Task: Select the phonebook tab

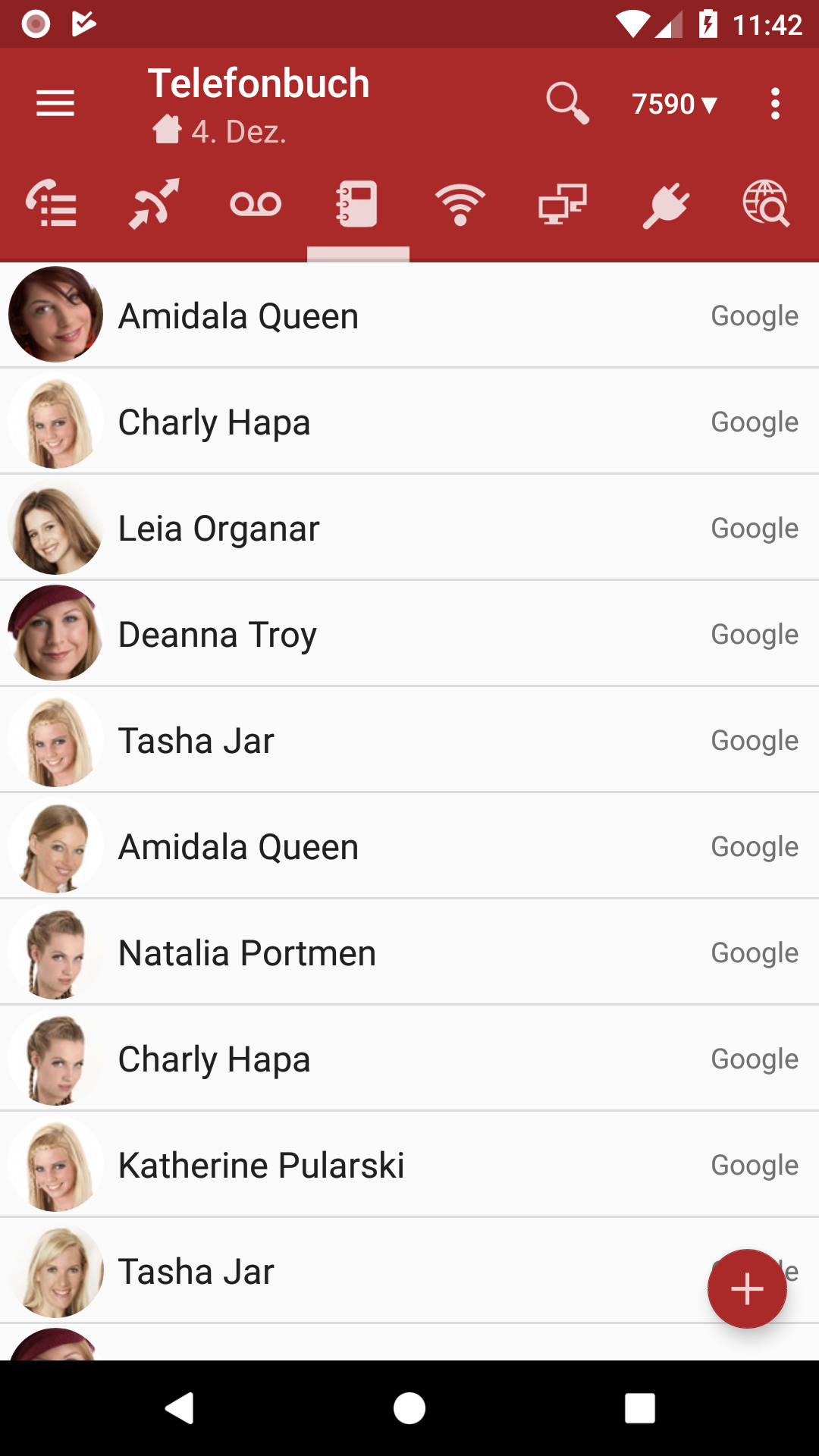Action: 358,204
